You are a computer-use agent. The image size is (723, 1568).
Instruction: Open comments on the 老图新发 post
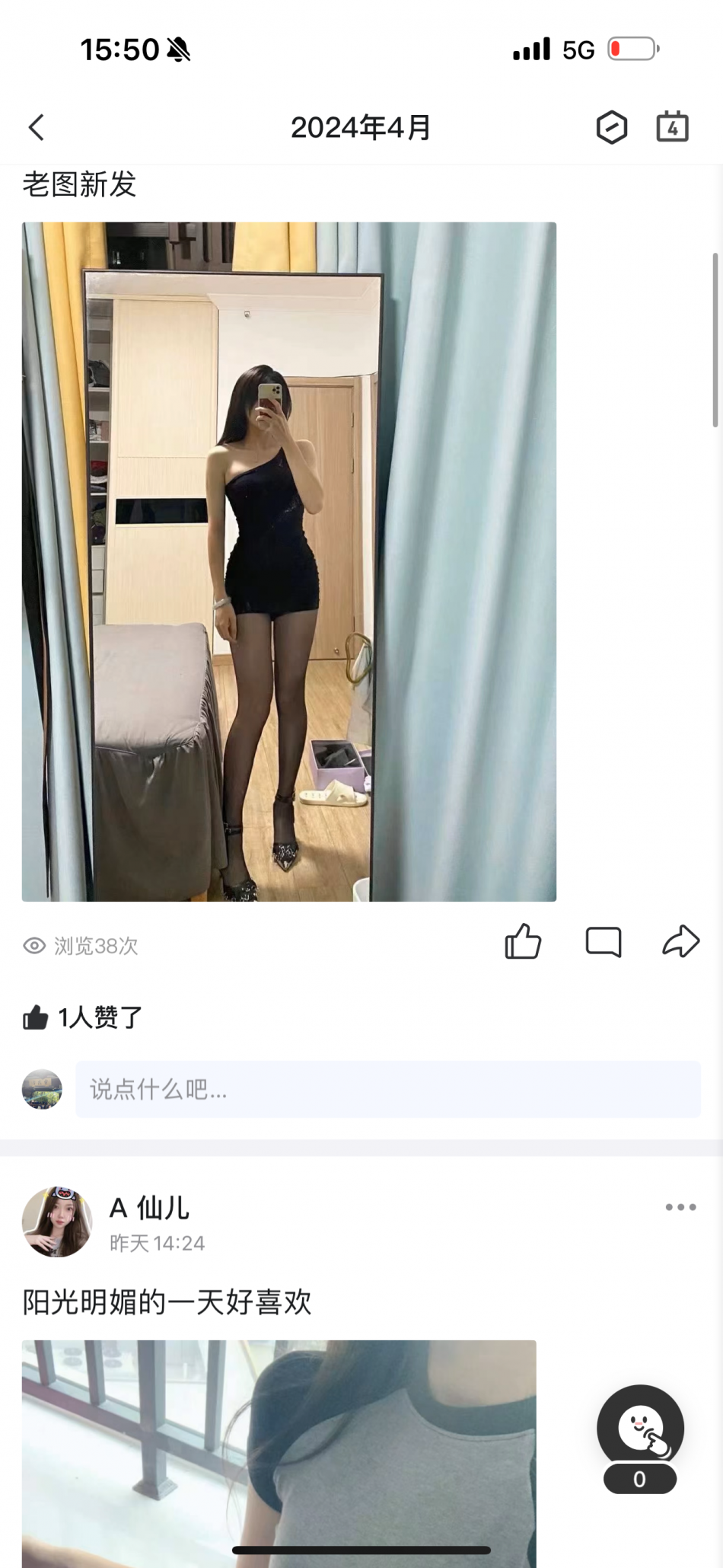click(603, 942)
